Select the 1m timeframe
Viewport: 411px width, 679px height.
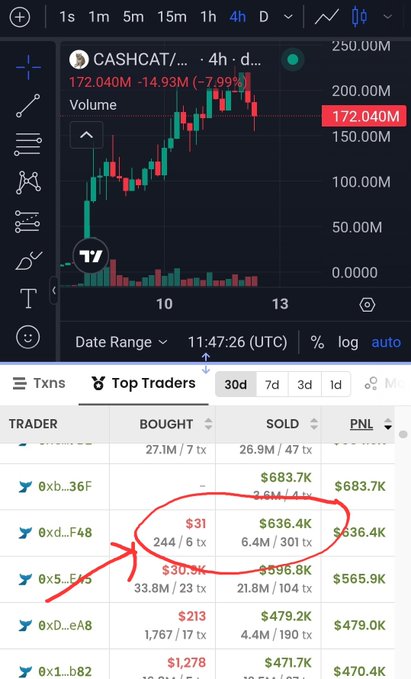tap(99, 17)
